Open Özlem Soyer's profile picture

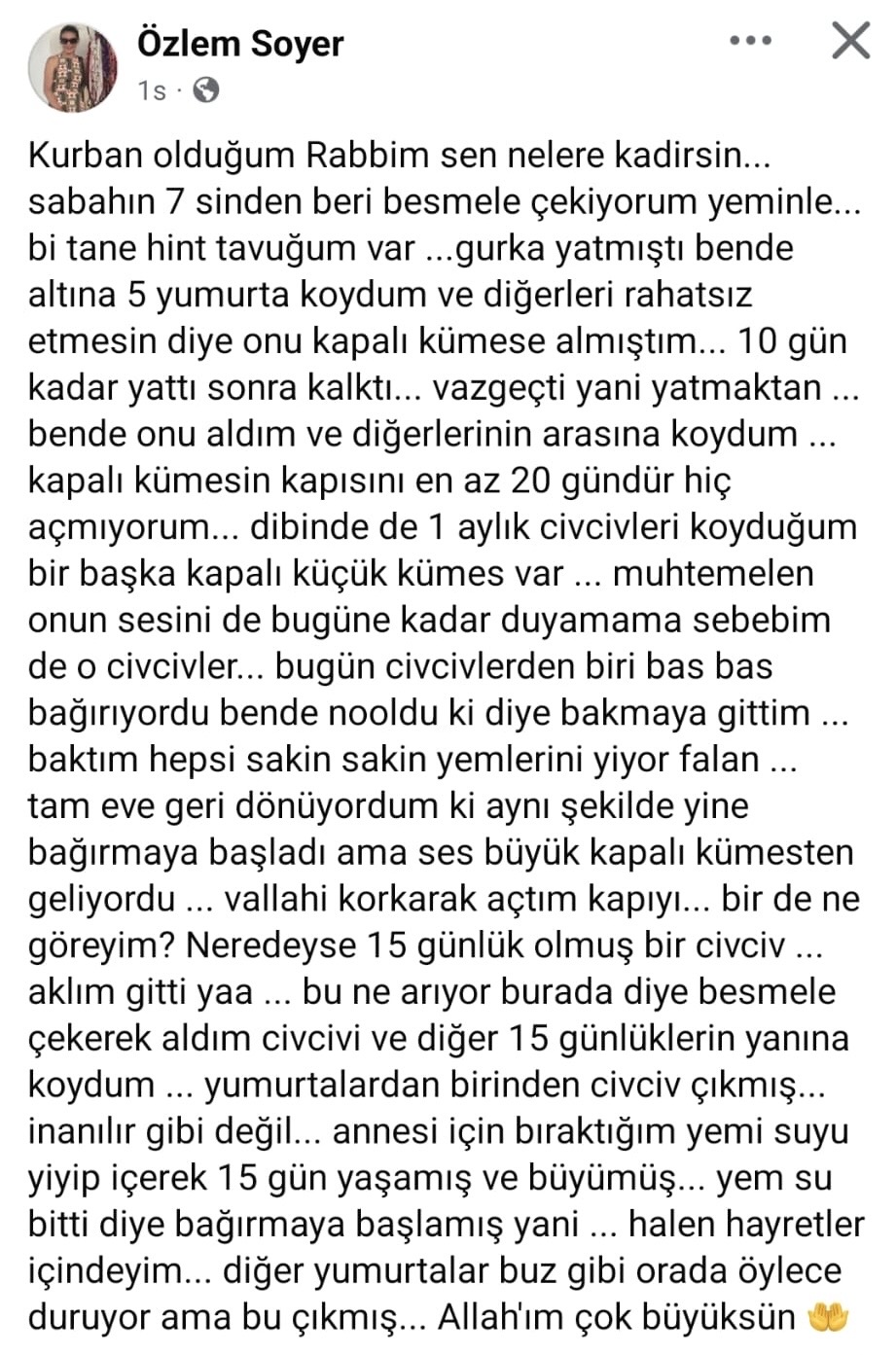(x=73, y=66)
